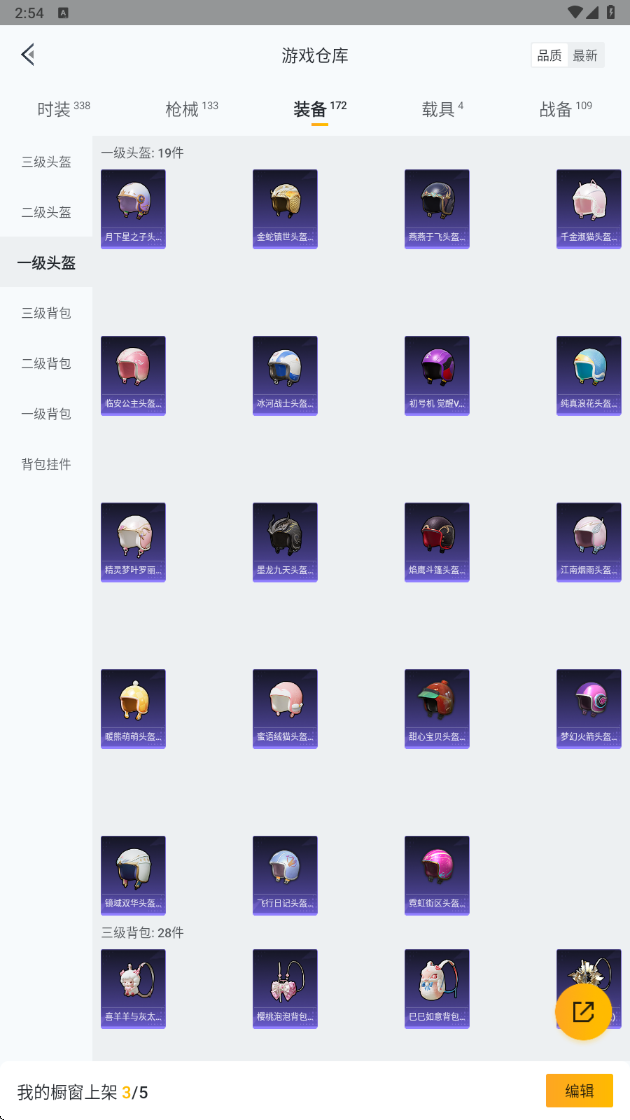Open the 月下星之子 helmet item

pos(134,209)
